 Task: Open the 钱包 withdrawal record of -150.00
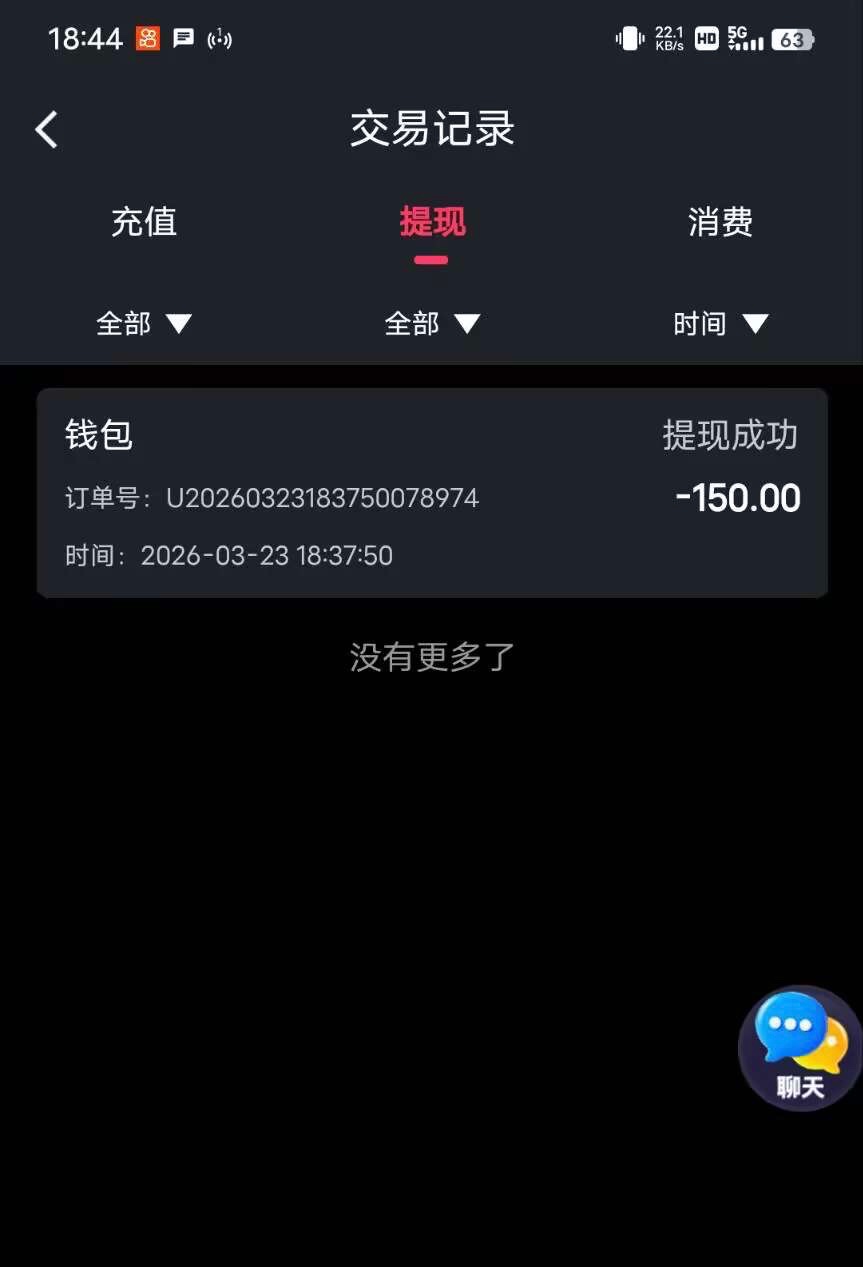pyautogui.click(x=432, y=493)
